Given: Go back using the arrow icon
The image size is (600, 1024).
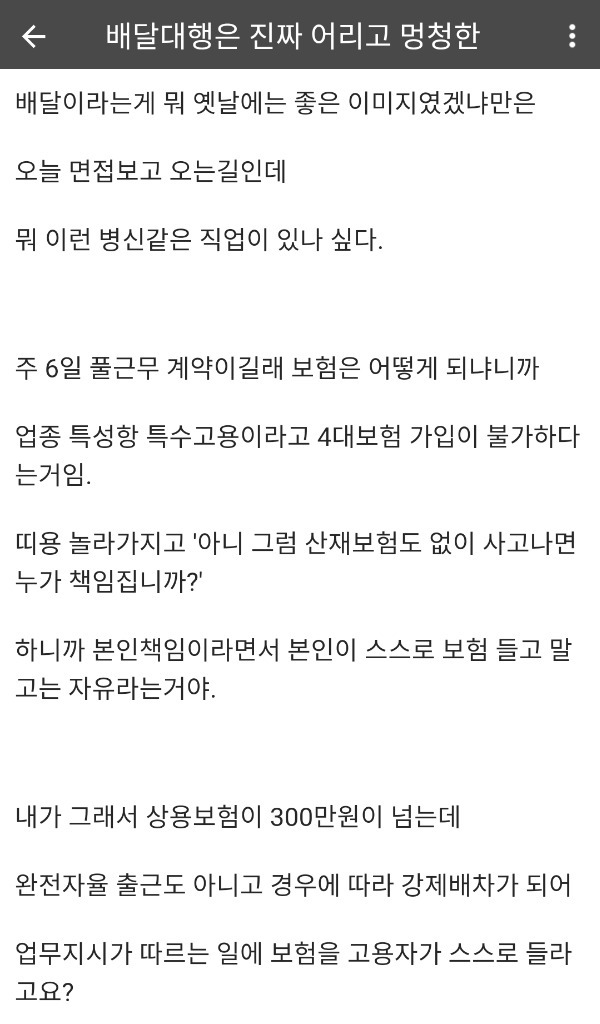Looking at the screenshot, I should point(33,36).
